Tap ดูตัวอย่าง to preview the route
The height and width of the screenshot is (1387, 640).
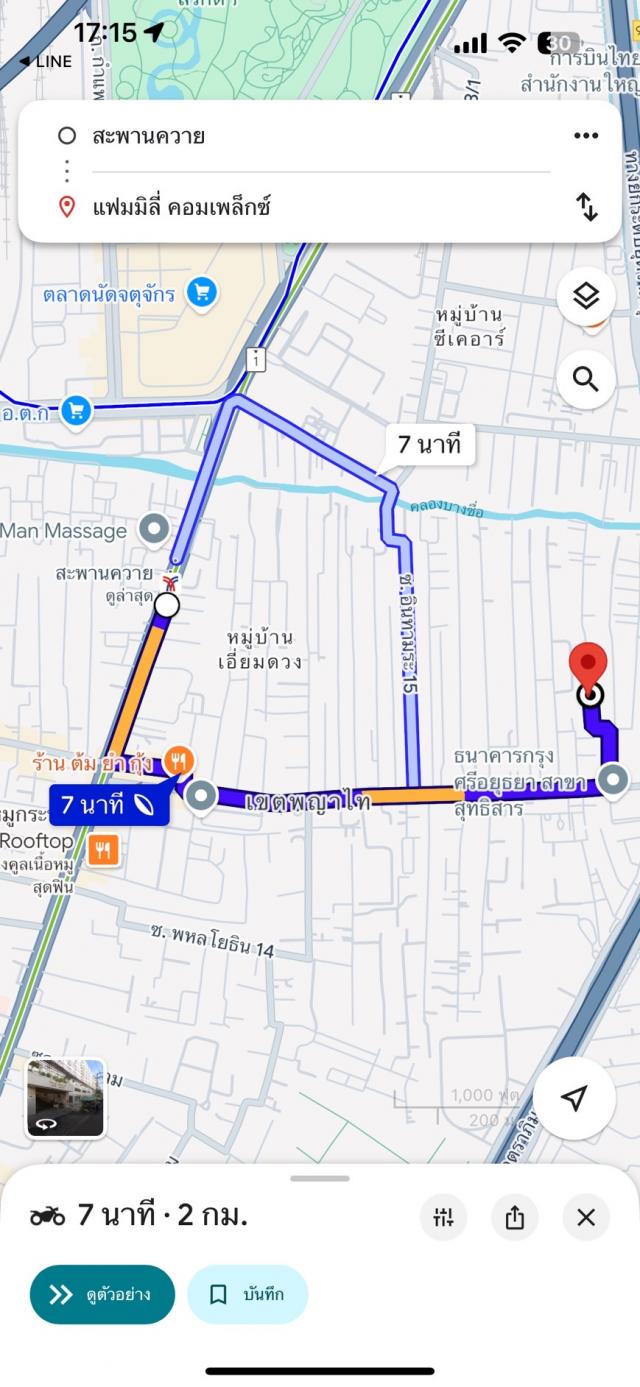coord(102,1294)
